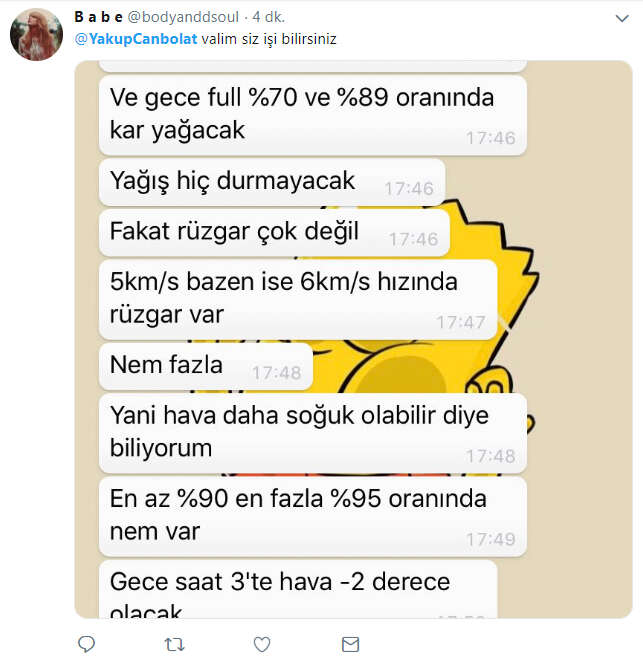The width and height of the screenshot is (643, 658).
Task: Like B a b e's tweet
Action: tap(262, 642)
